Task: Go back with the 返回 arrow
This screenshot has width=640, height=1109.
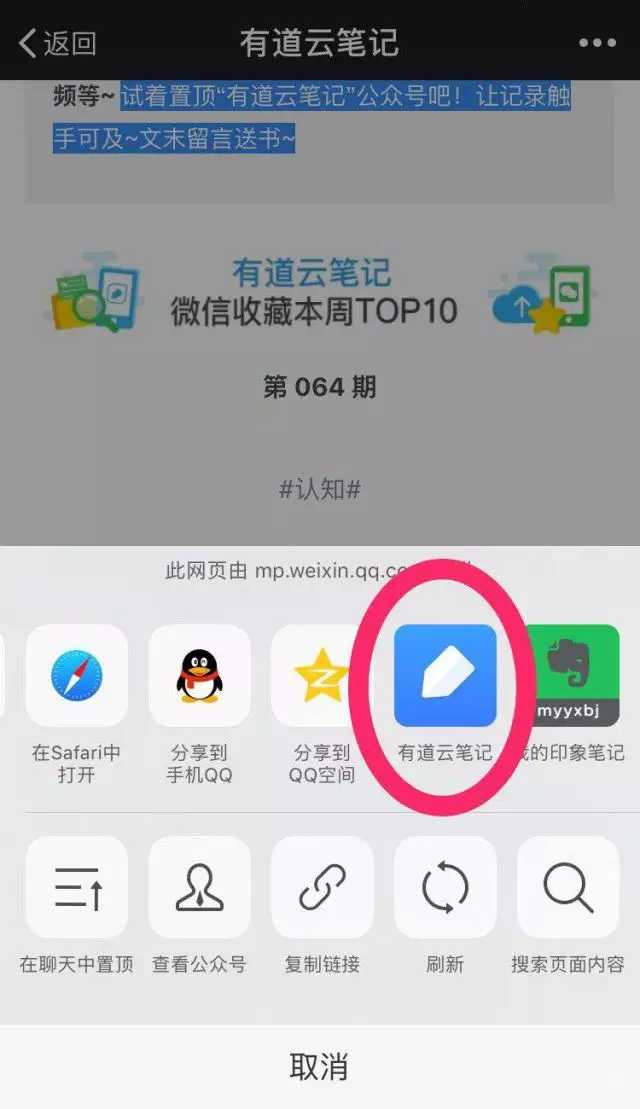Action: (x=57, y=42)
